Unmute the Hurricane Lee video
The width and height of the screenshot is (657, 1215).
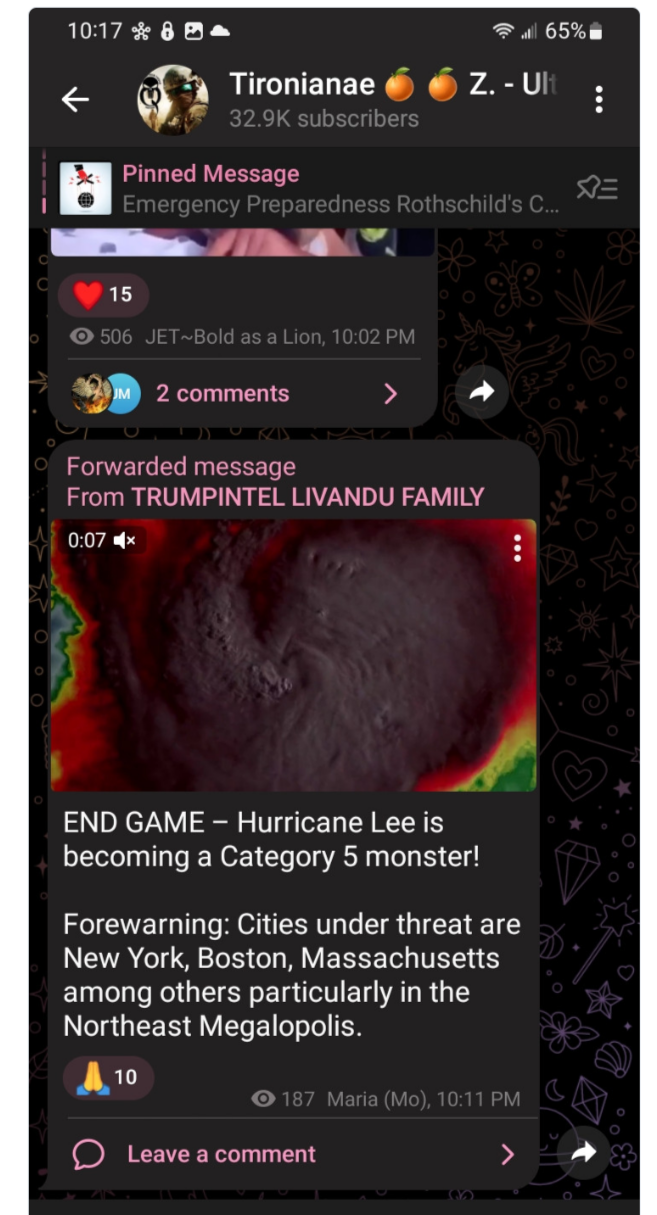(125, 541)
